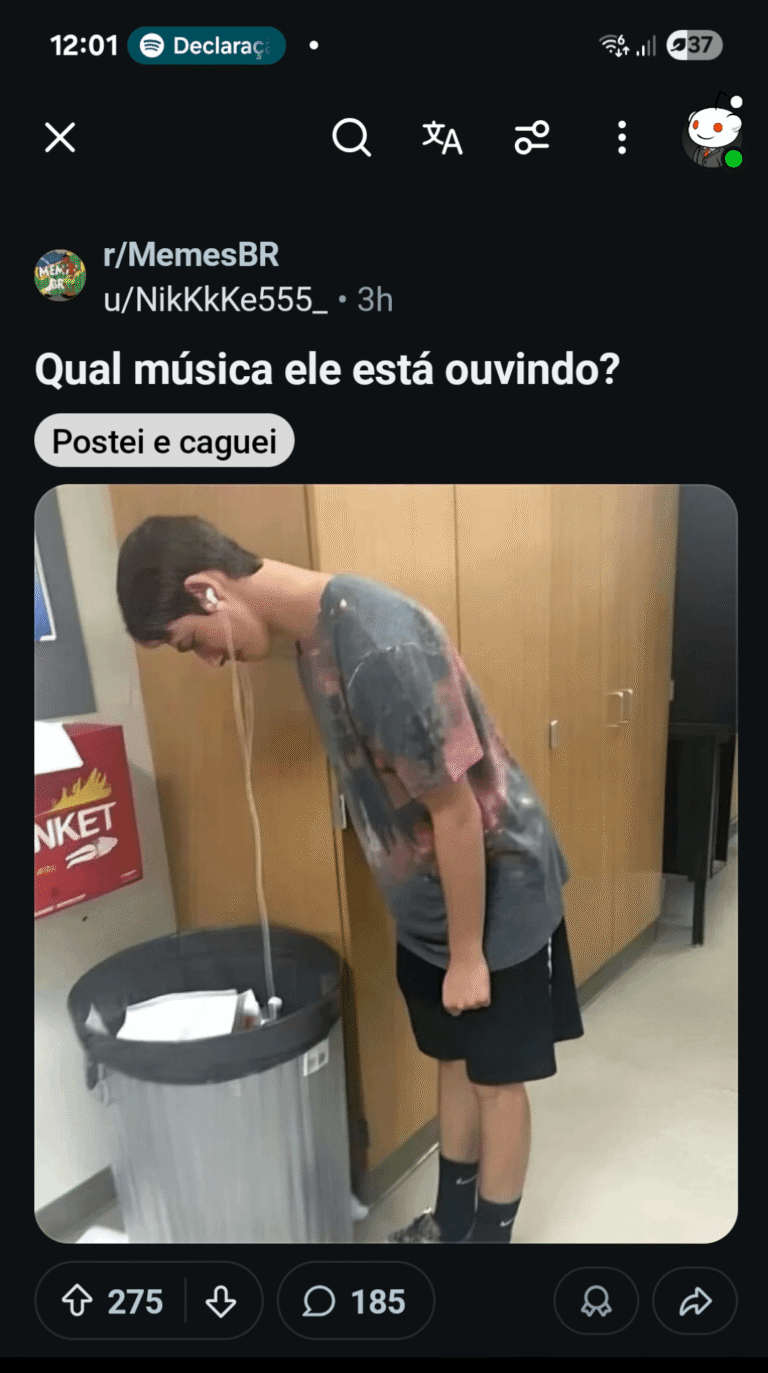768x1373 pixels.
Task: Tap the Spotify now-playing pill in status bar
Action: pyautogui.click(x=206, y=46)
